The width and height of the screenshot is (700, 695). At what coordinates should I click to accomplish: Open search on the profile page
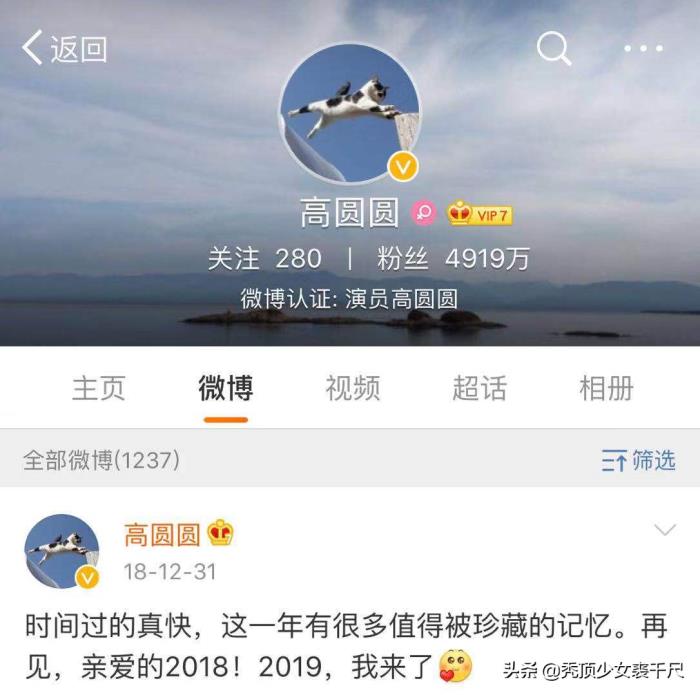coord(554,47)
